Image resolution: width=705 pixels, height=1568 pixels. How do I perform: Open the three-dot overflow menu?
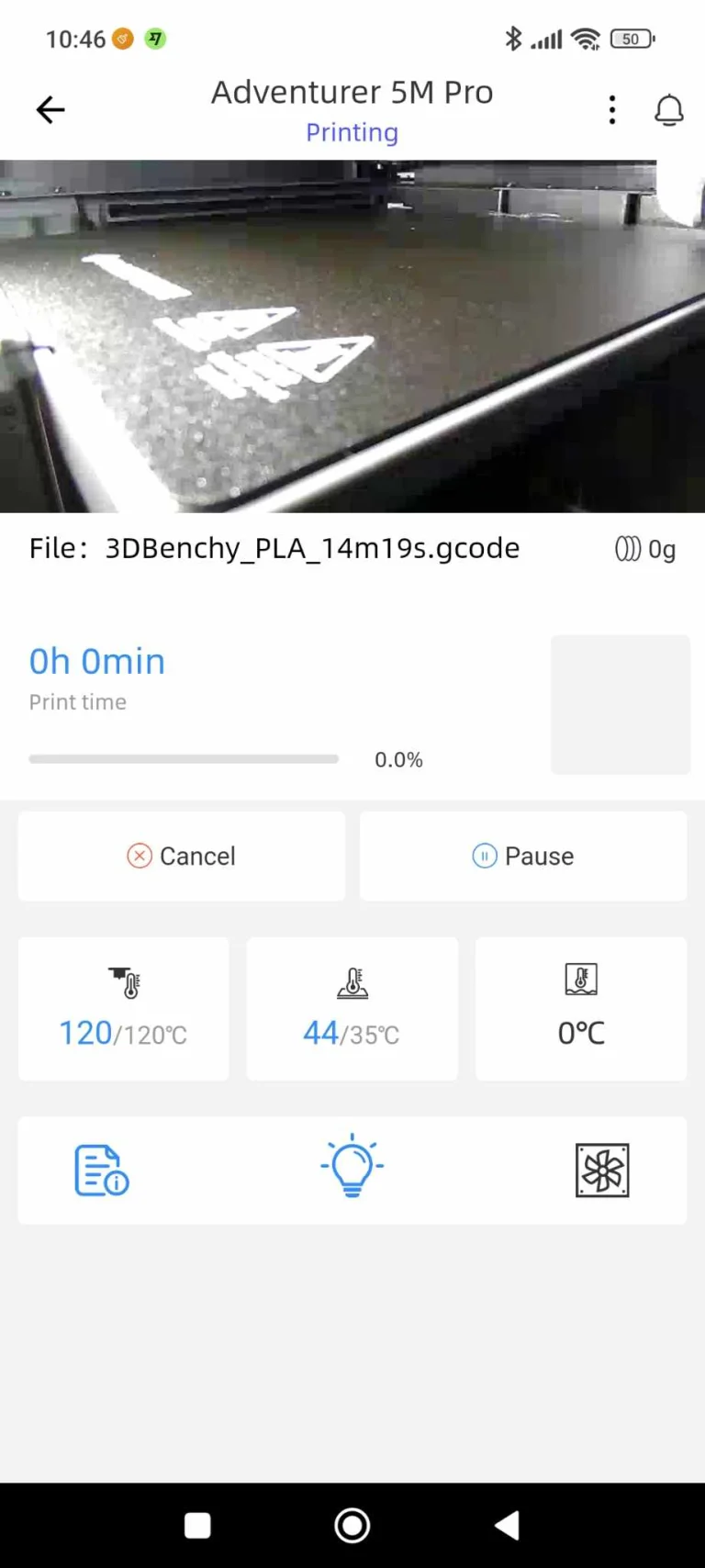[x=612, y=110]
